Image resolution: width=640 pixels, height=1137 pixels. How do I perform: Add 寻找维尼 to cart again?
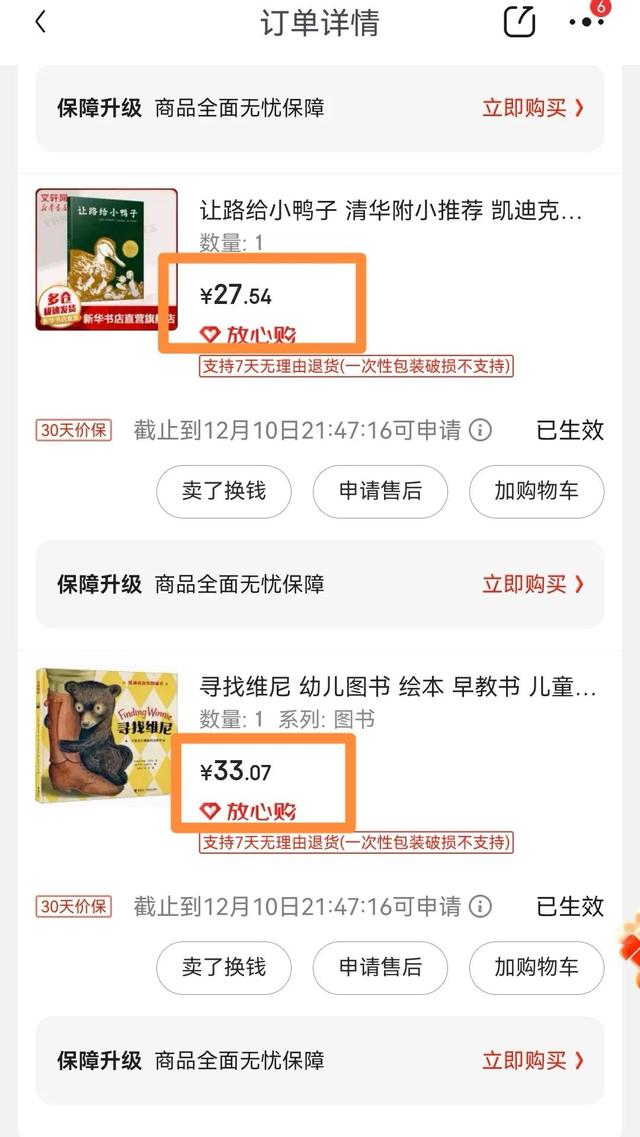click(536, 967)
